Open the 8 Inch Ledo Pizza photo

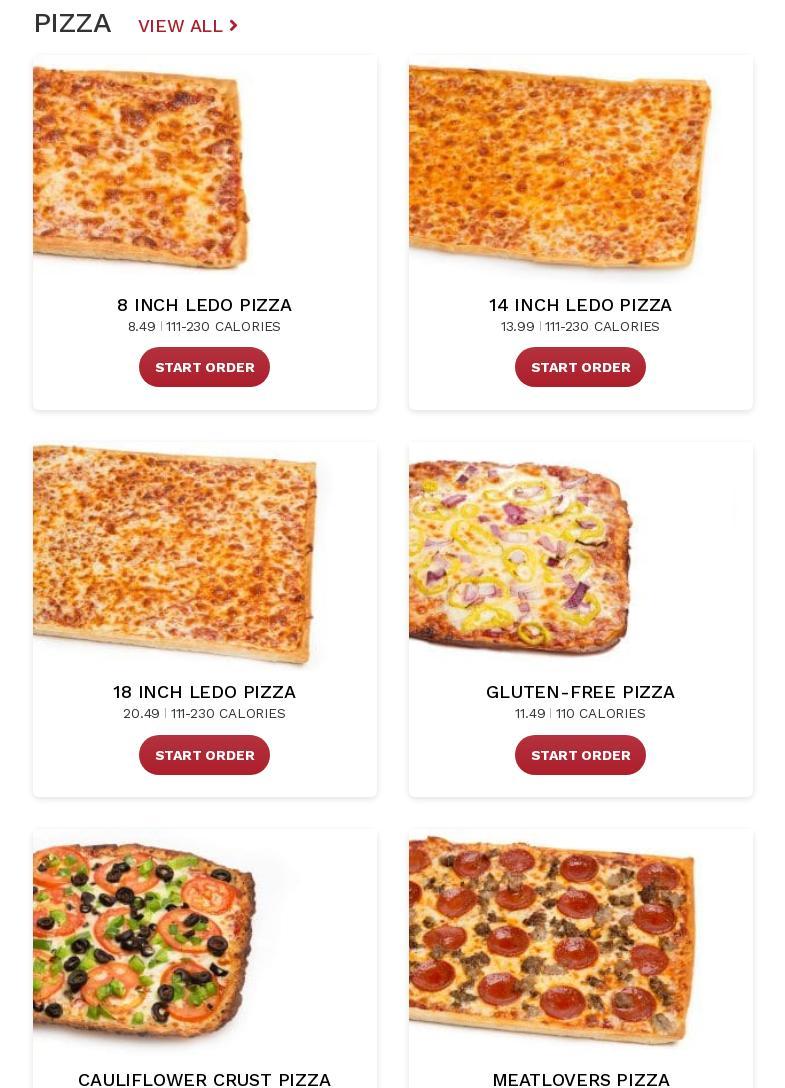141,168
